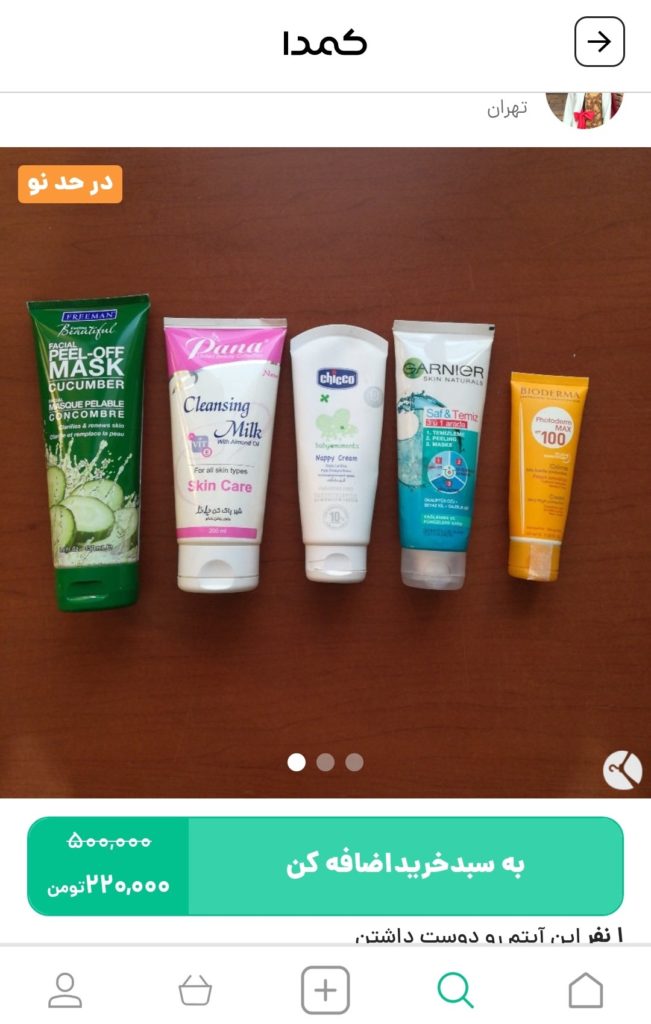Switch to the search tab
Screen dimensions: 651x1024
(455, 990)
